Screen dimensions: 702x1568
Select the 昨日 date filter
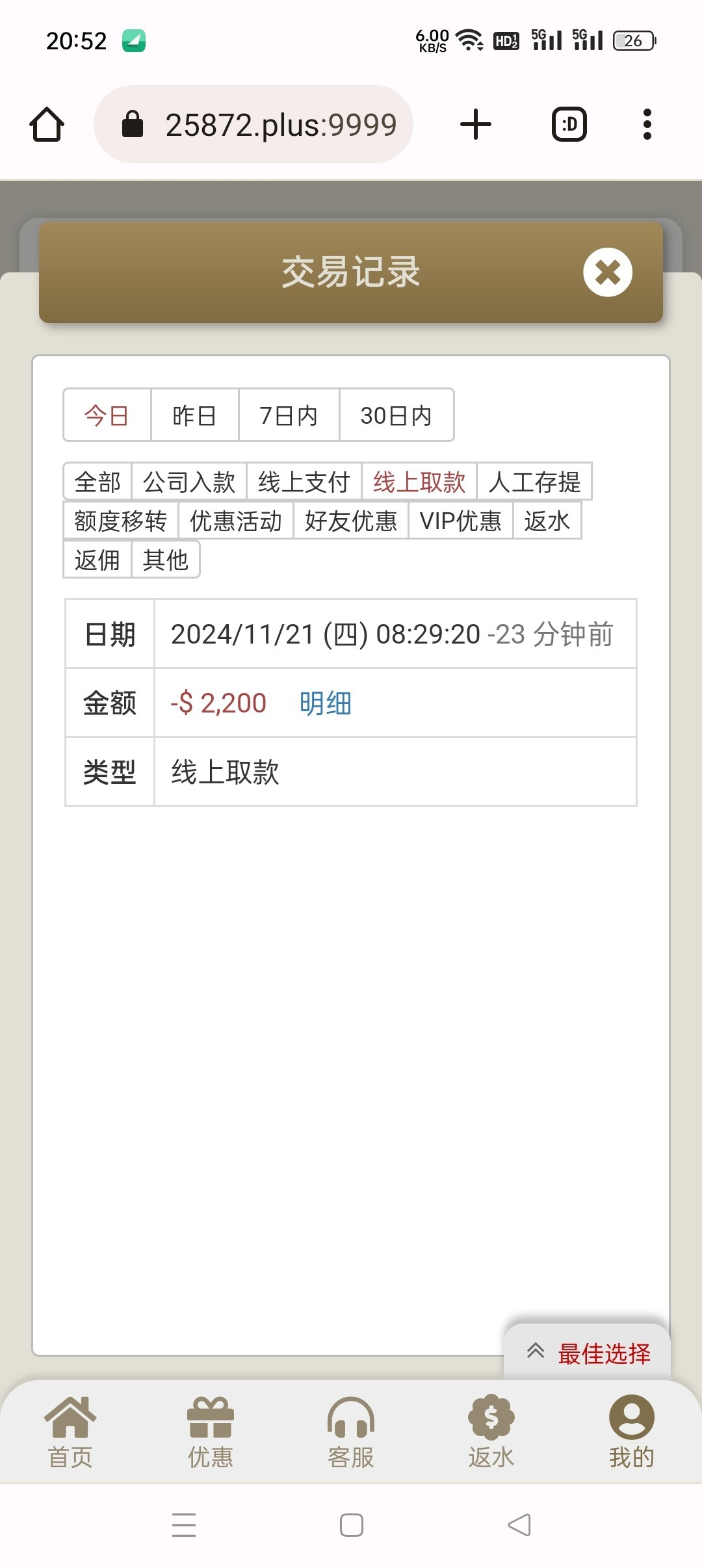pyautogui.click(x=194, y=415)
